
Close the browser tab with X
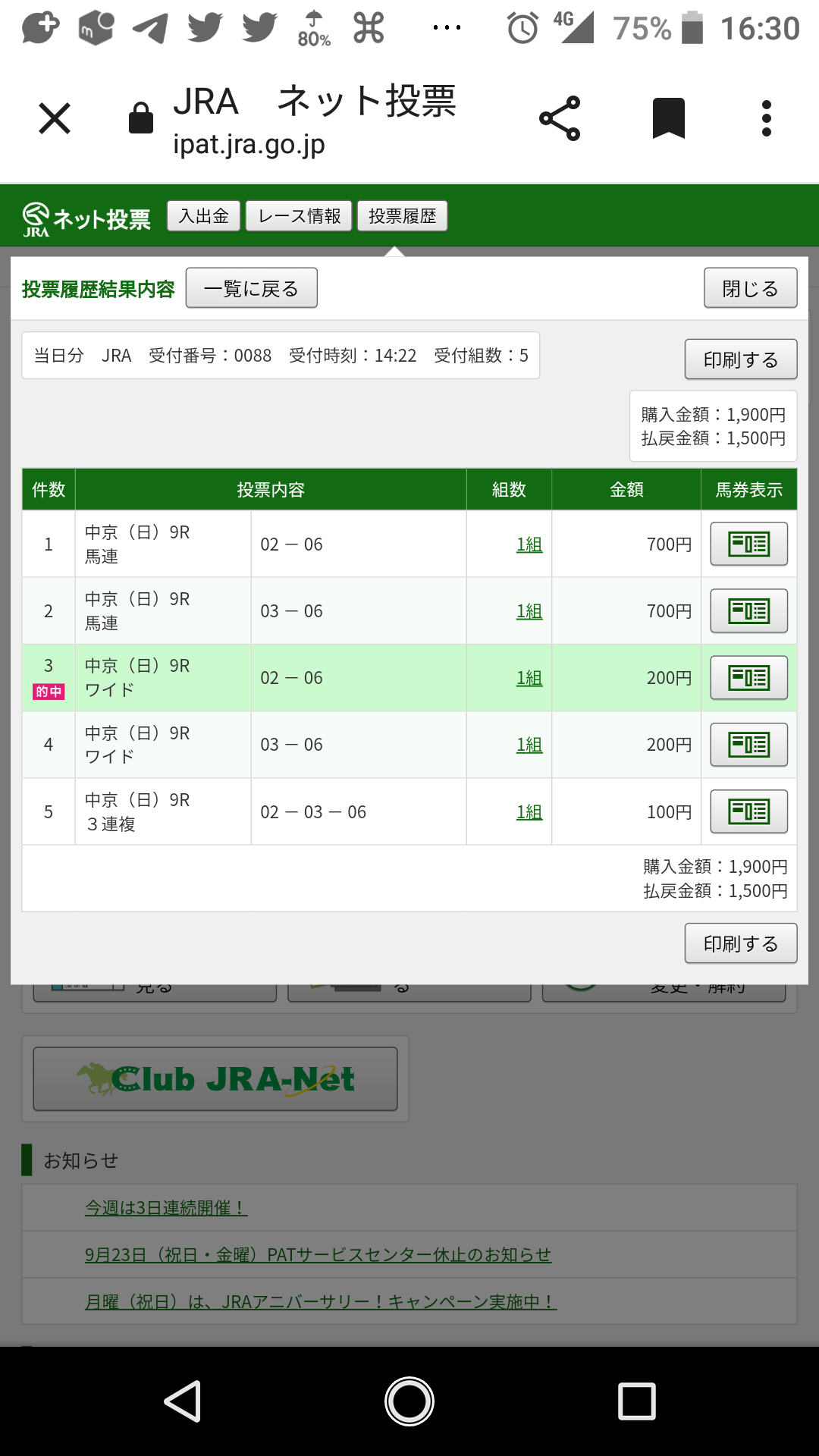(55, 118)
